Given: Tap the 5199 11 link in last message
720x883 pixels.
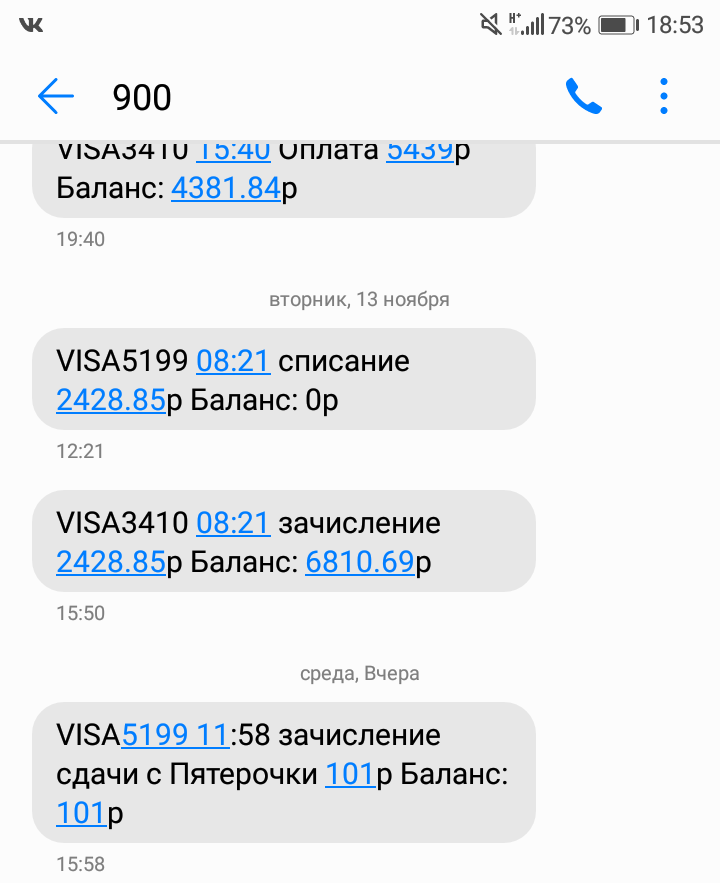Looking at the screenshot, I should (175, 735).
